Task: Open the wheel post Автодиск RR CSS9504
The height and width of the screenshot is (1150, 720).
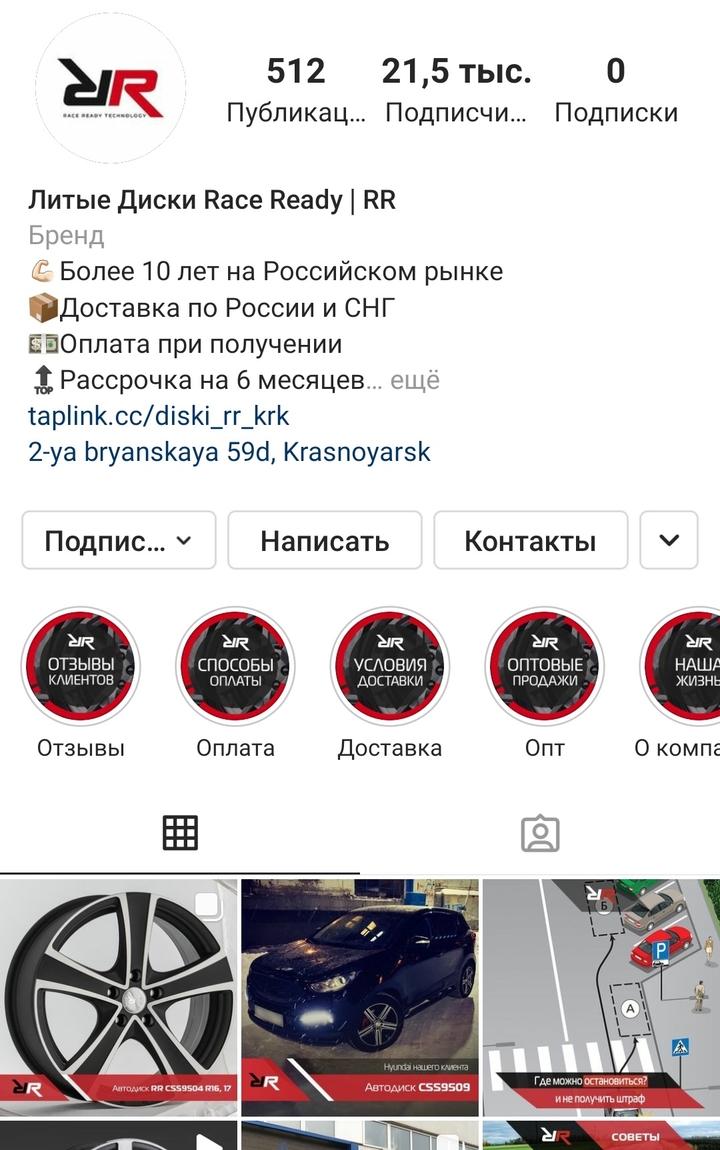Action: coord(118,997)
